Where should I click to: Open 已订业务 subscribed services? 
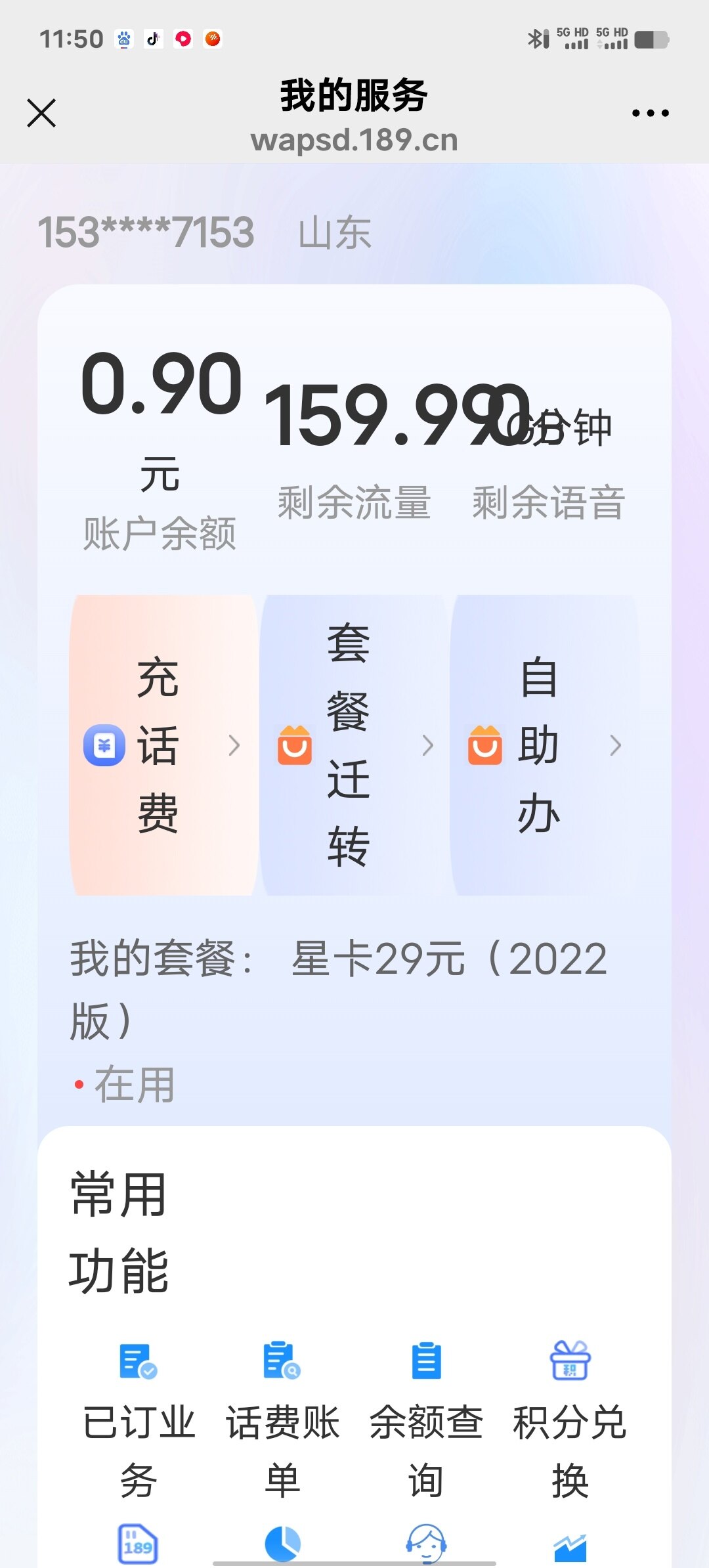click(x=139, y=1418)
